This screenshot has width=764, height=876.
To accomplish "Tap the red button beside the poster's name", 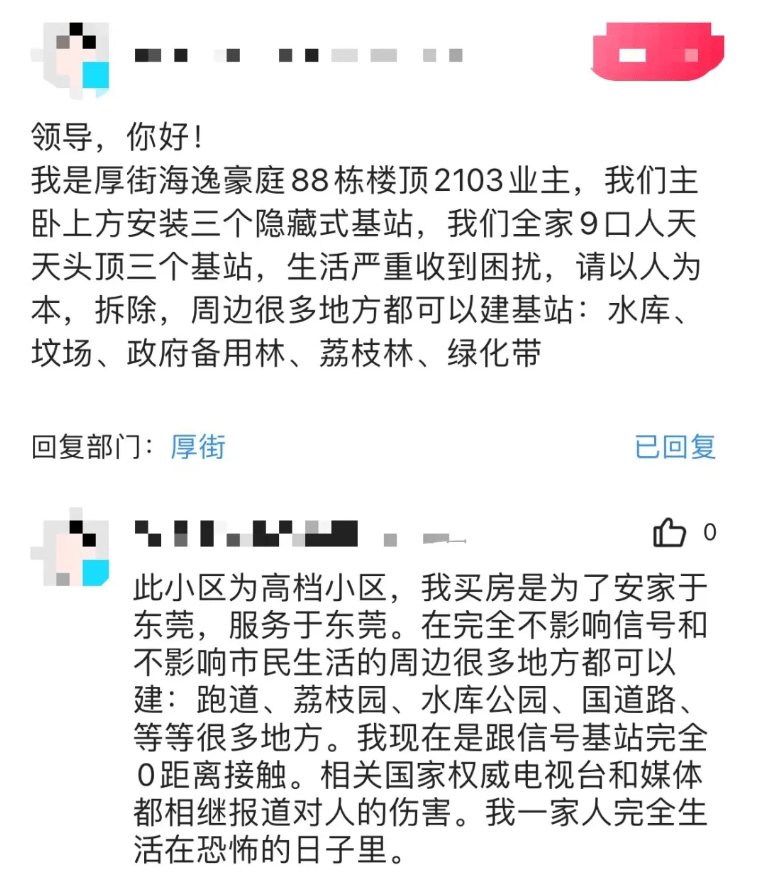I will 657,53.
